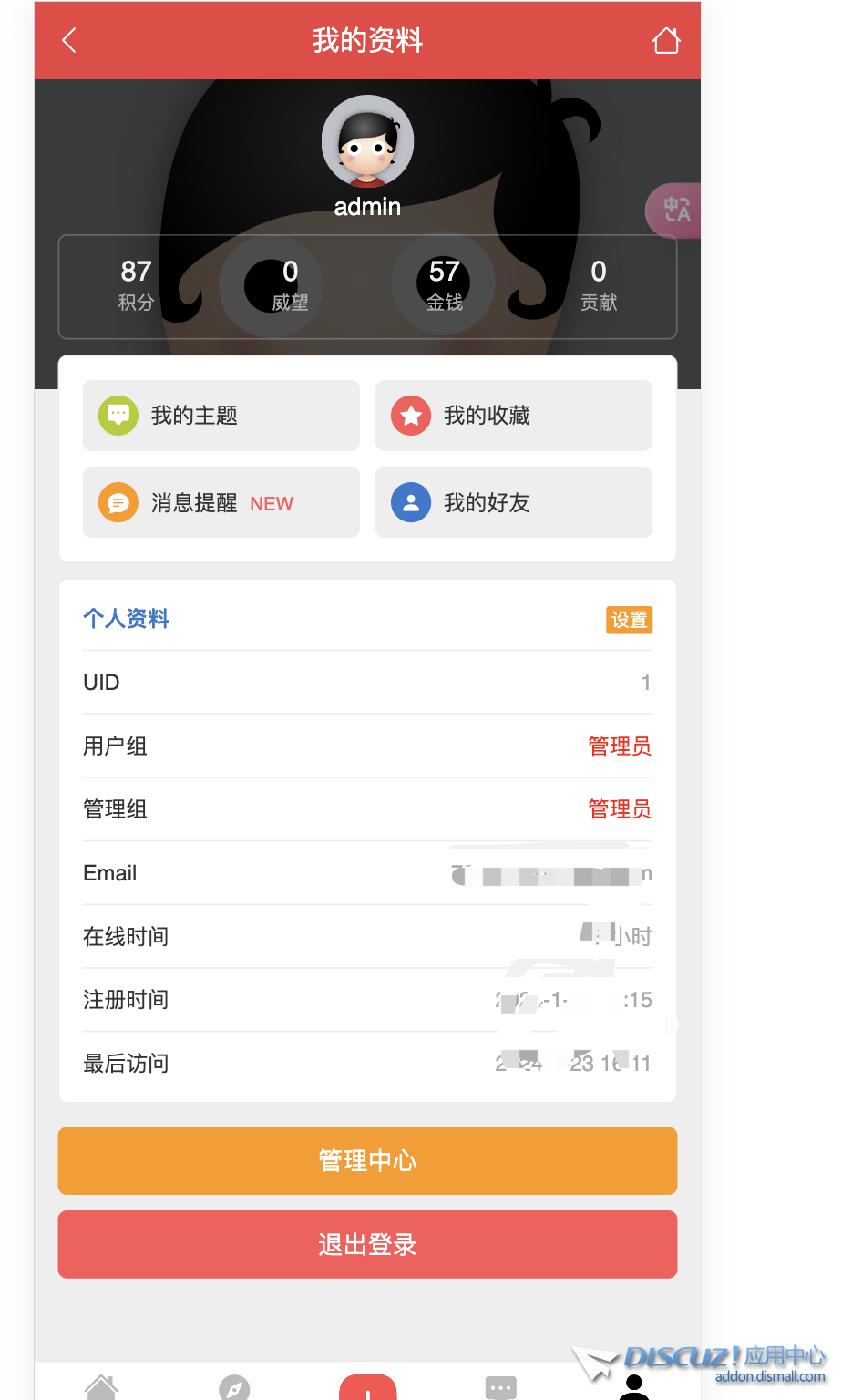Switch to the bottom home tab

(x=101, y=1387)
